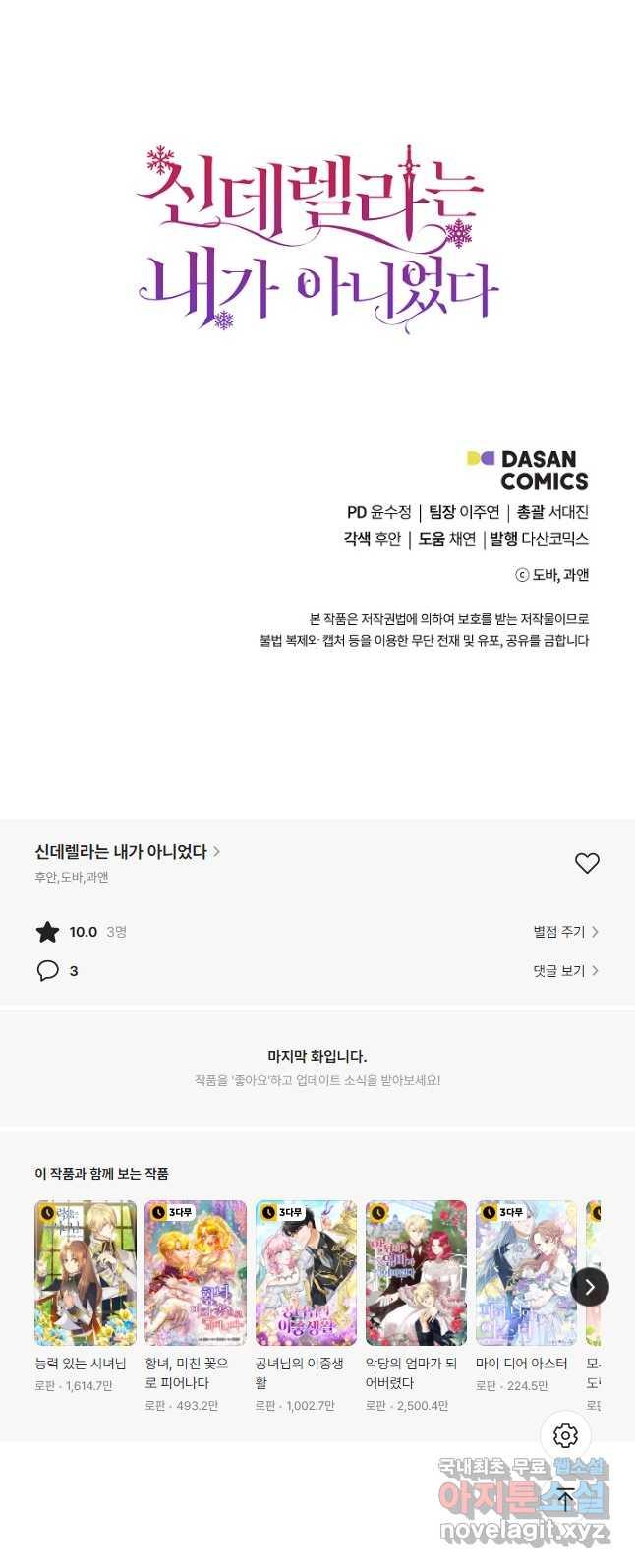Open 공녀님의 이중생활 webtoon
This screenshot has width=635, height=1568.
click(306, 1273)
